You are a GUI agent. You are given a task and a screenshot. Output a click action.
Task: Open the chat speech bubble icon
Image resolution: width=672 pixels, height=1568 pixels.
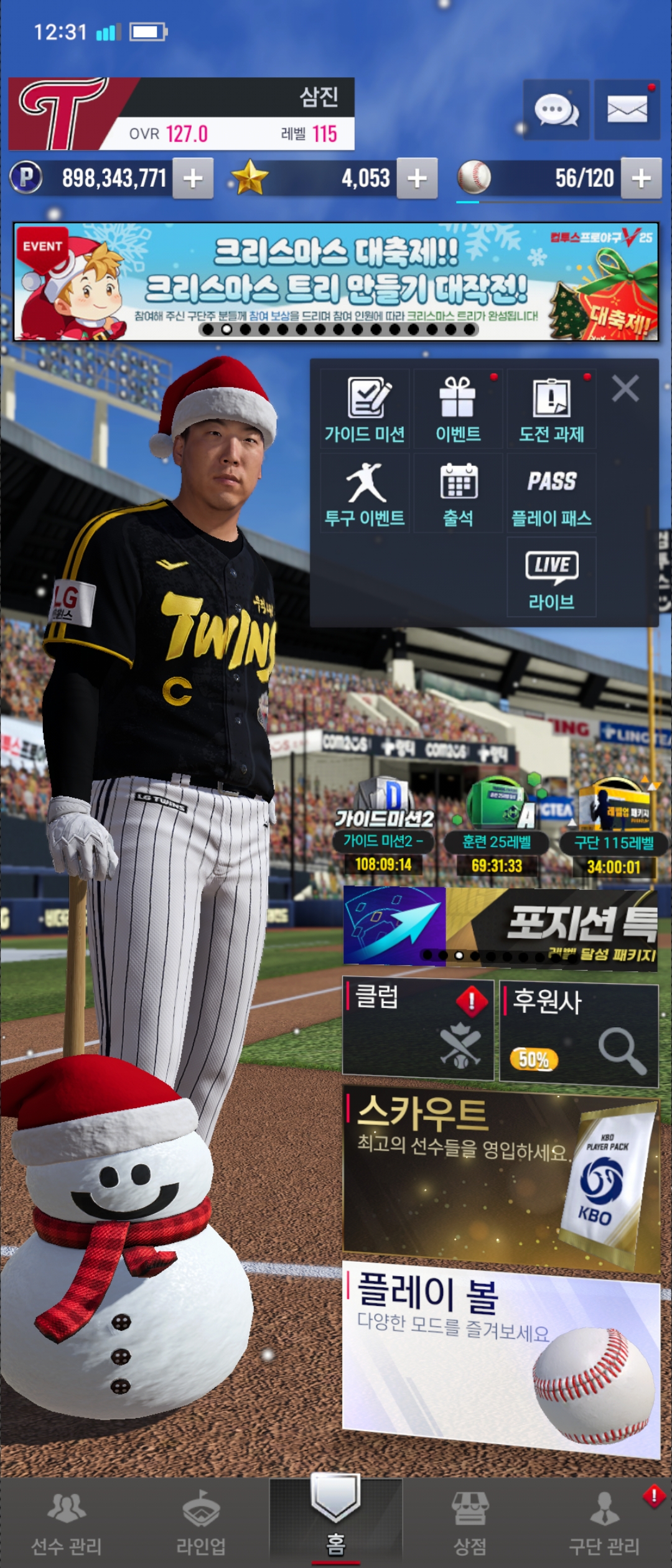click(x=556, y=110)
